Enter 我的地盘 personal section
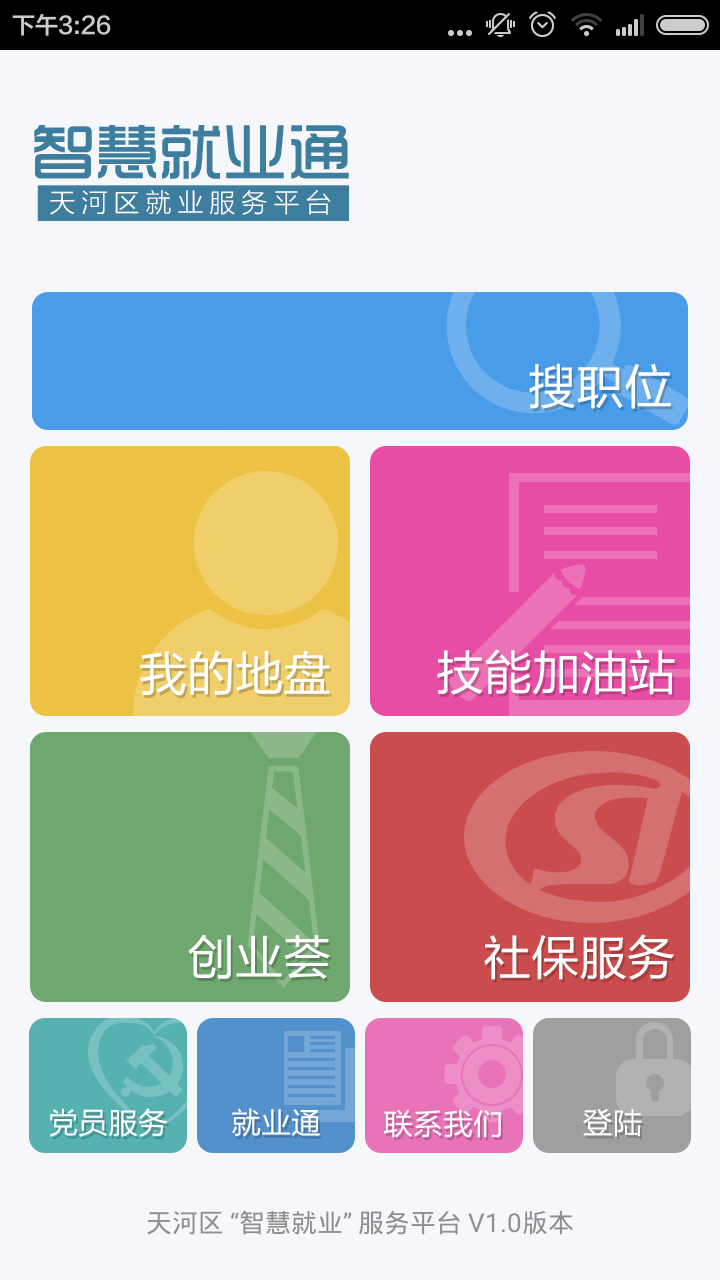 tap(190, 580)
